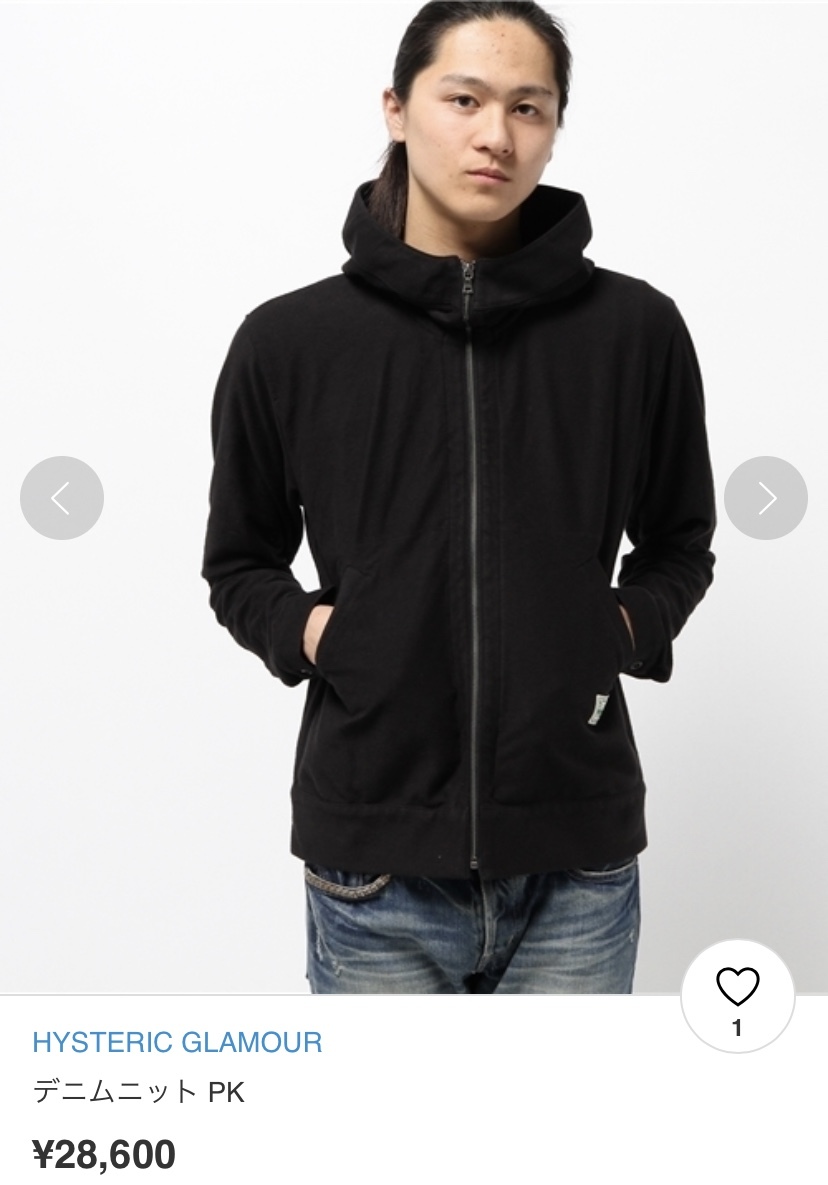Show the previous product image
828x1185 pixels.
coord(62,498)
